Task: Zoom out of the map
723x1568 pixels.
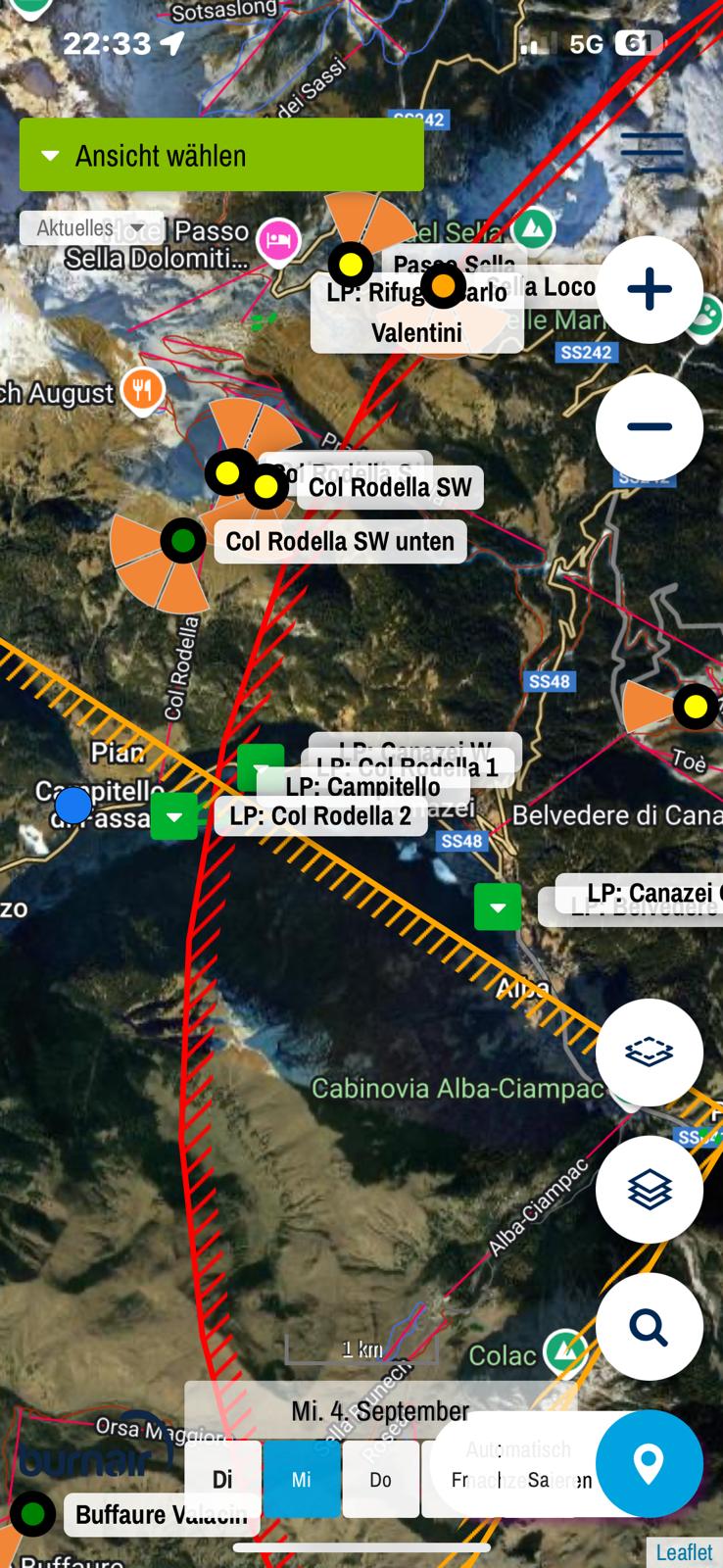Action: click(650, 426)
